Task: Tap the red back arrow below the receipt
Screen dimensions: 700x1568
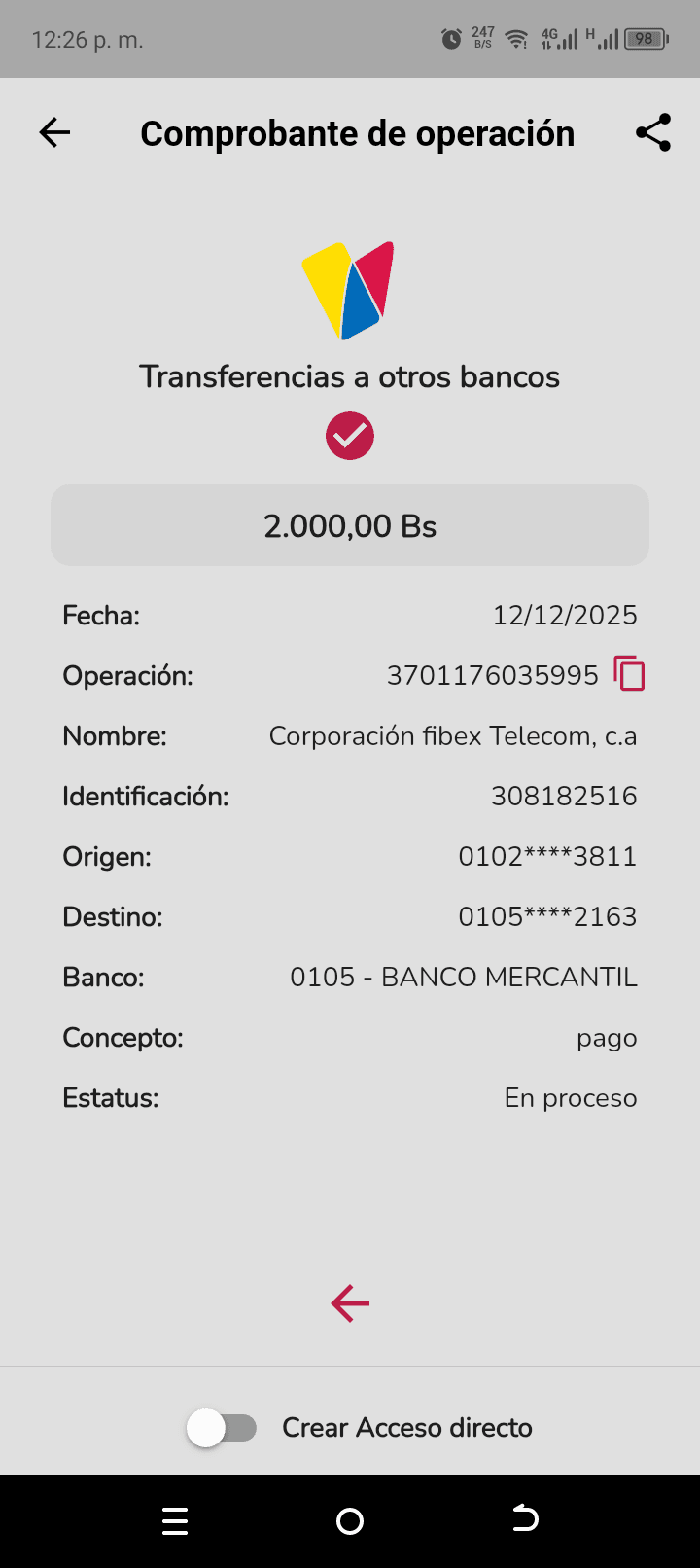Action: click(350, 1303)
